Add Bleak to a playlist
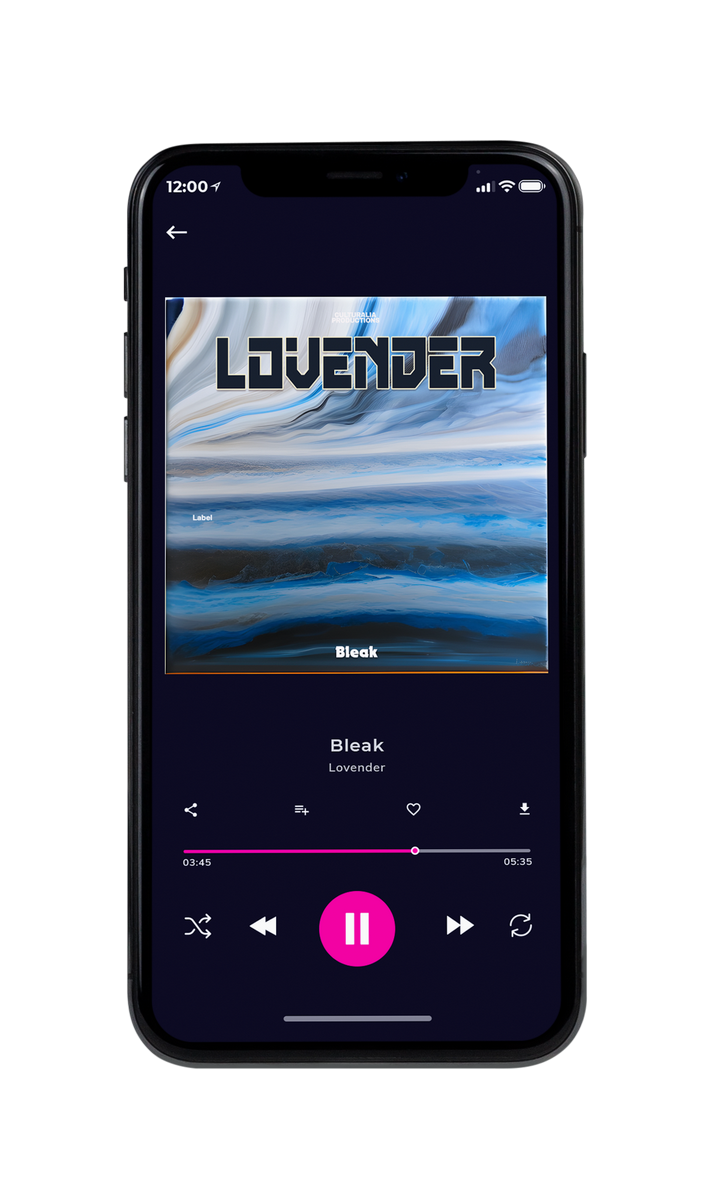720x1200 pixels. (x=301, y=810)
